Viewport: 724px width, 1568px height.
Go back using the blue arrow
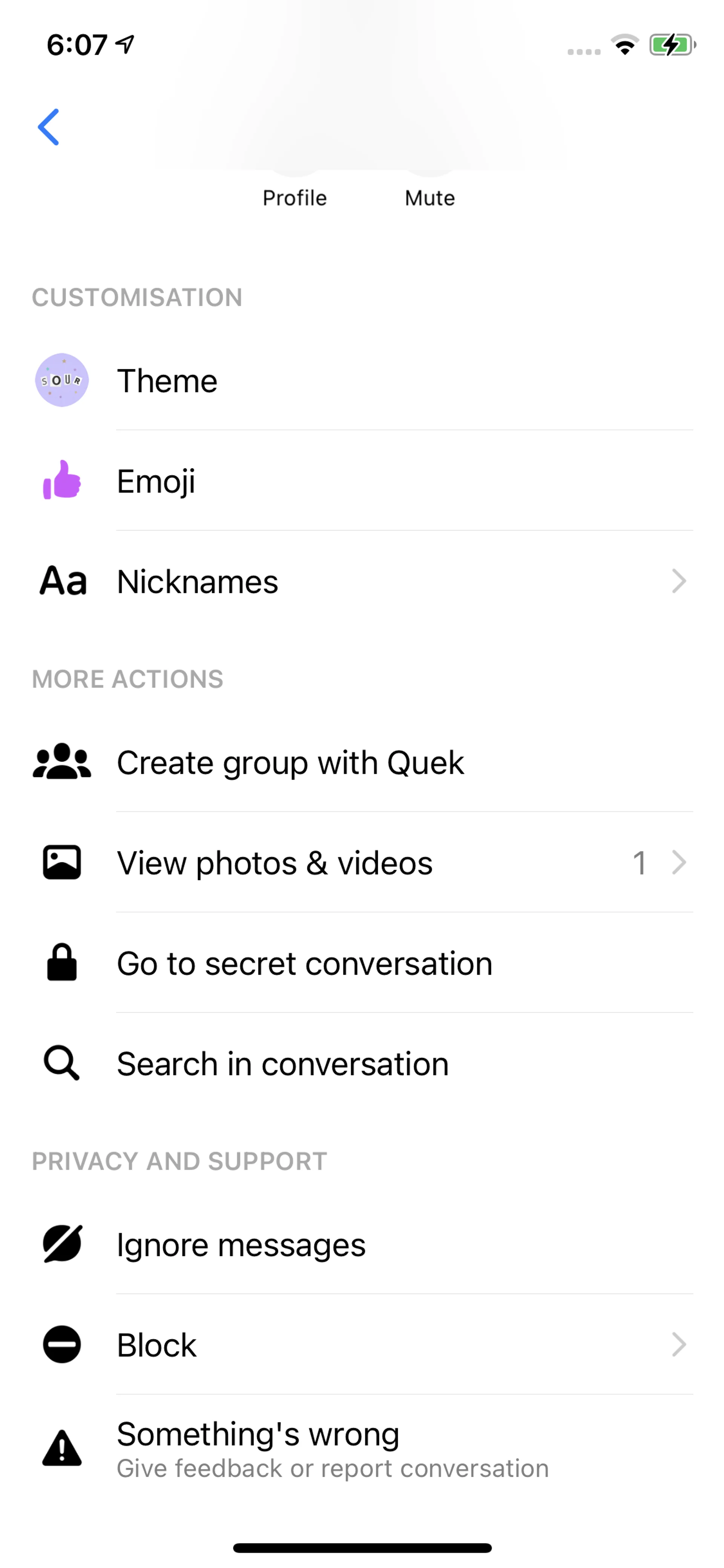(49, 127)
